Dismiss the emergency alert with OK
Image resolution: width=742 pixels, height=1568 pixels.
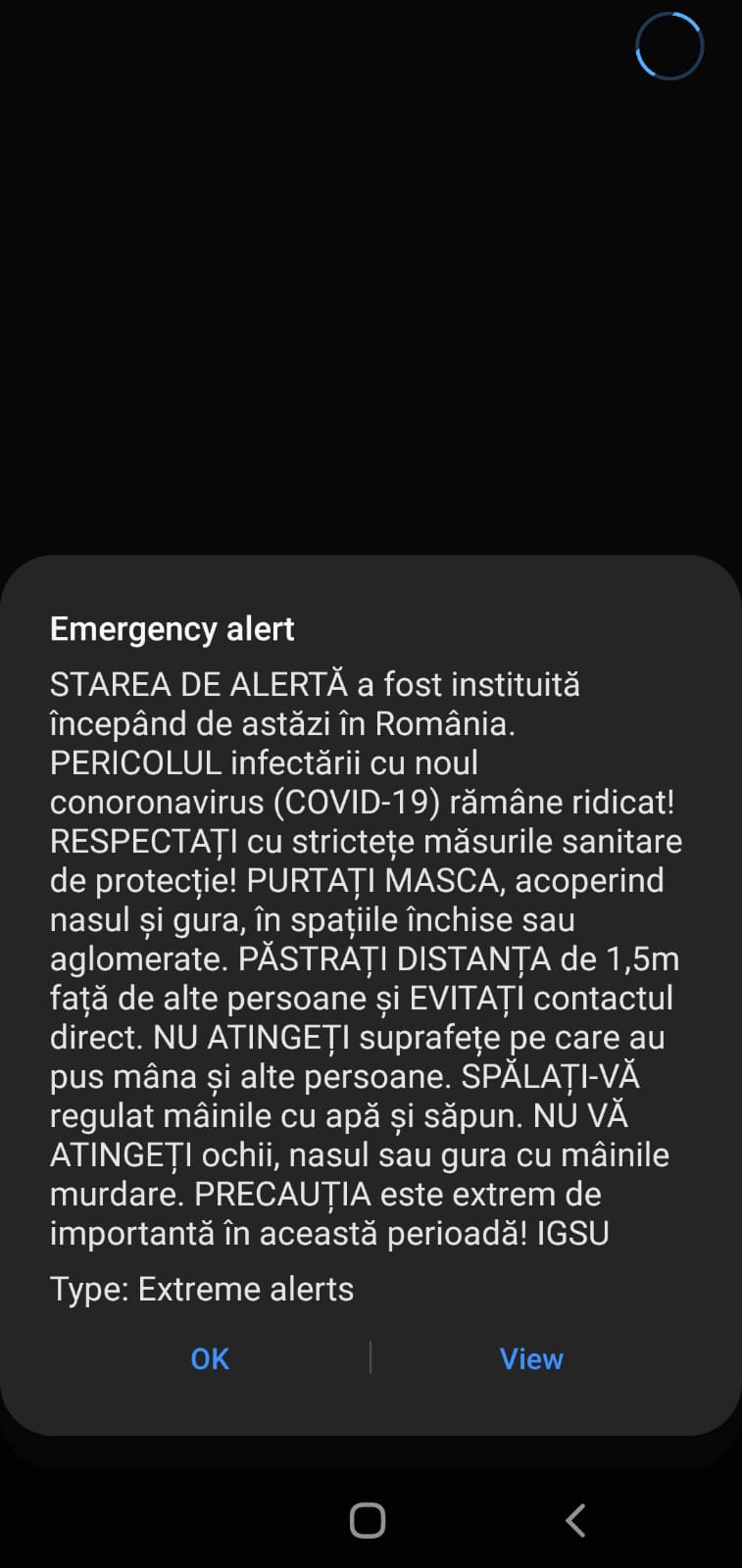coord(210,1359)
